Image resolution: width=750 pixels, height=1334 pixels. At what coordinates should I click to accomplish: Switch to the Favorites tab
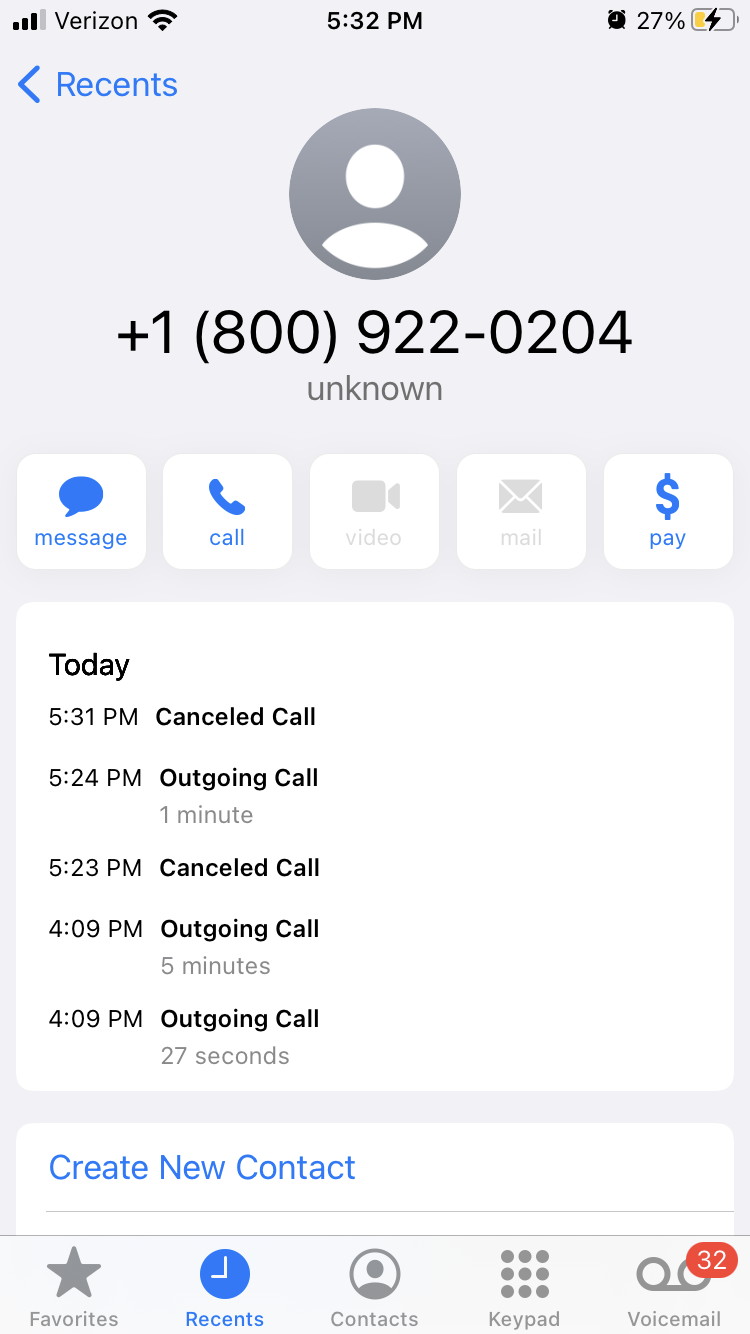74,1288
